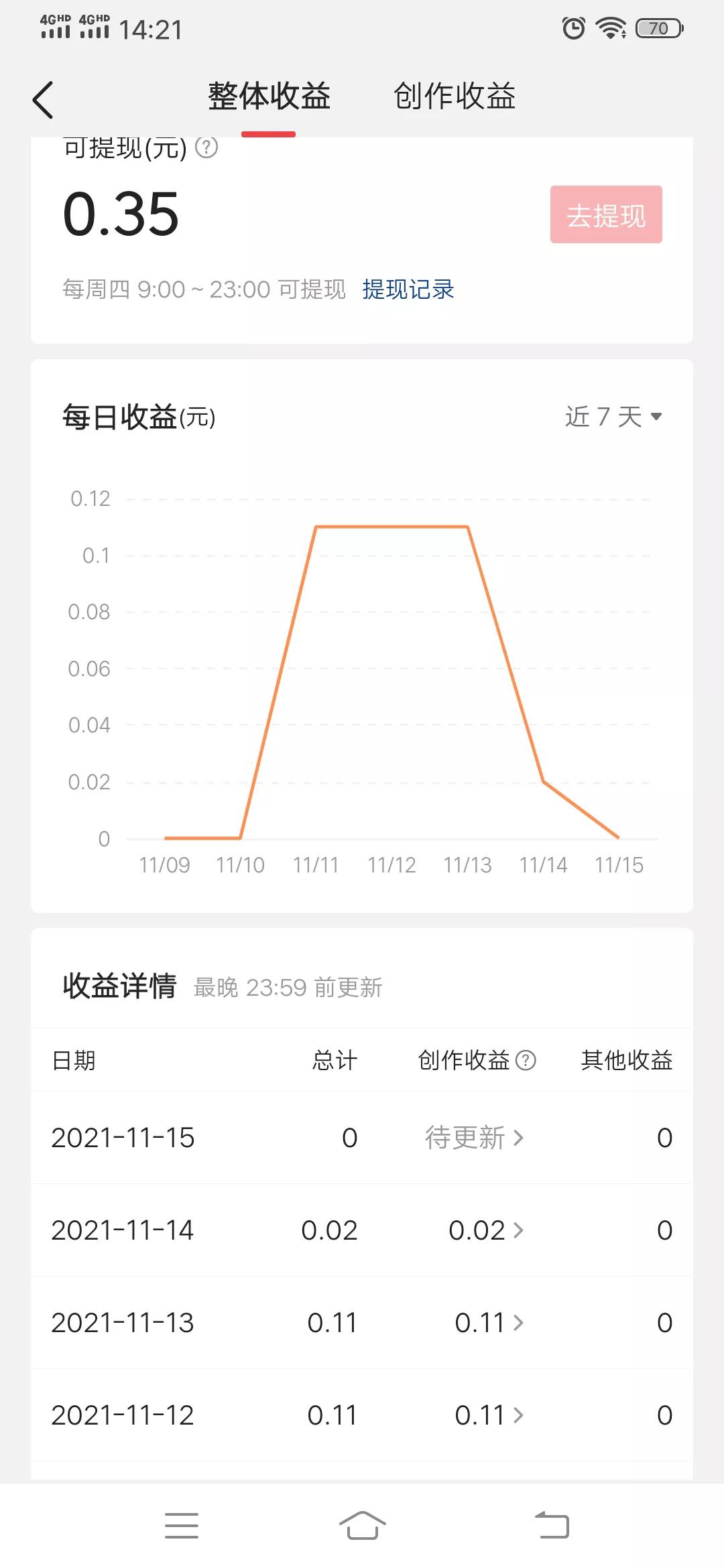This screenshot has height=1568, width=724.
Task: Tap the back arrow at top left
Action: click(43, 98)
